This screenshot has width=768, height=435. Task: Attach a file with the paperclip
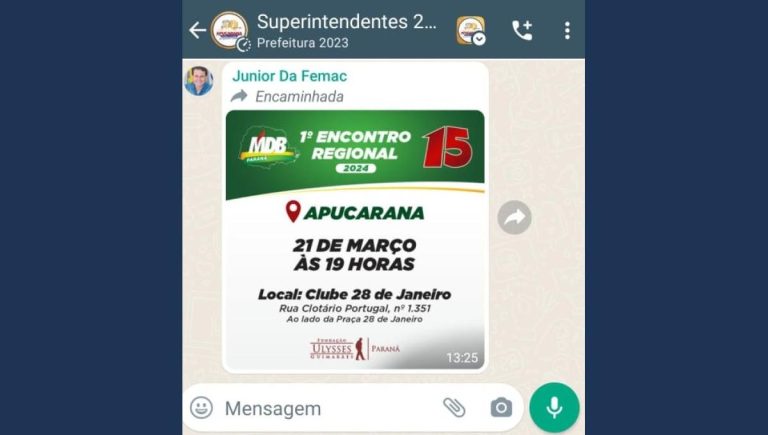tap(455, 407)
